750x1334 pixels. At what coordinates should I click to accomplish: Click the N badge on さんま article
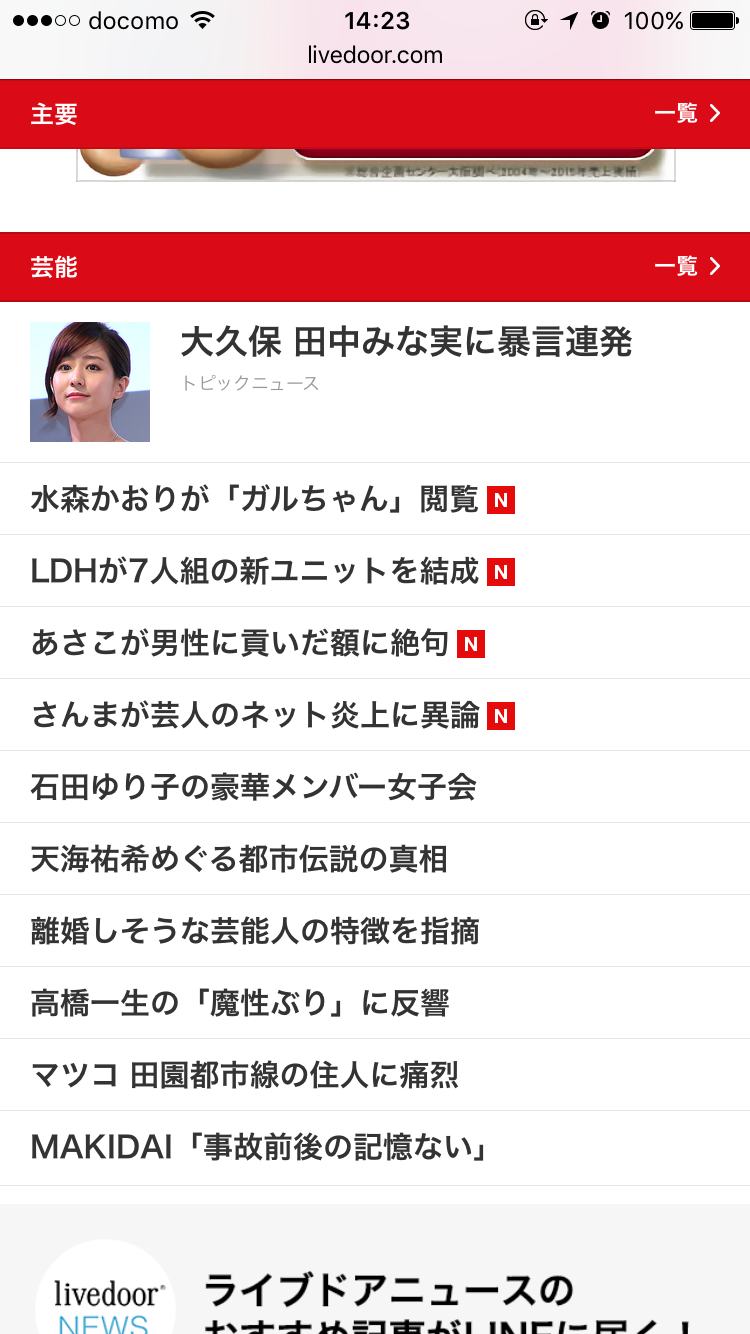(501, 715)
